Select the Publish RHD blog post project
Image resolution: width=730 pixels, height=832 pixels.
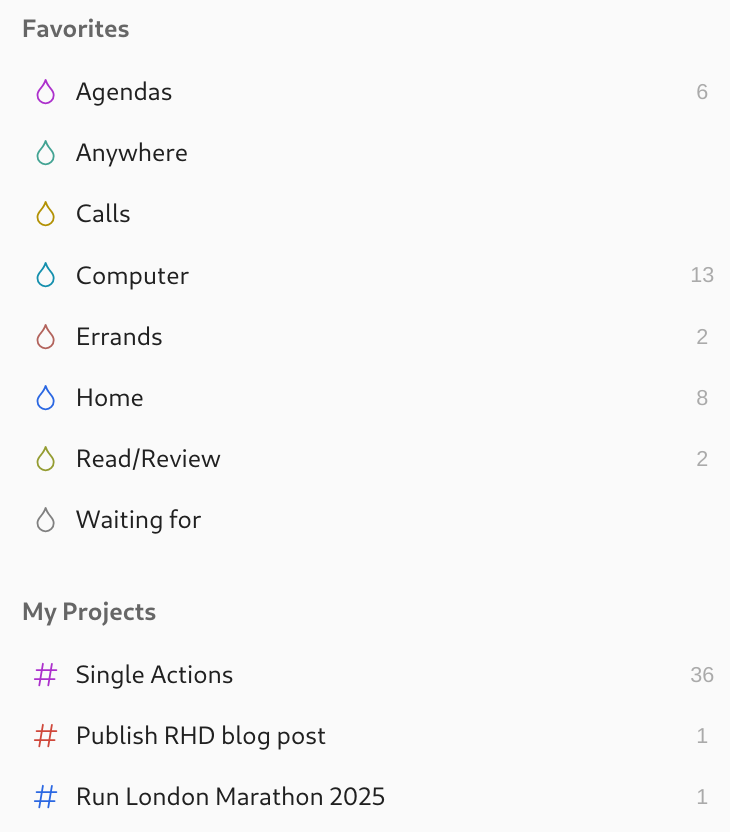[200, 735]
